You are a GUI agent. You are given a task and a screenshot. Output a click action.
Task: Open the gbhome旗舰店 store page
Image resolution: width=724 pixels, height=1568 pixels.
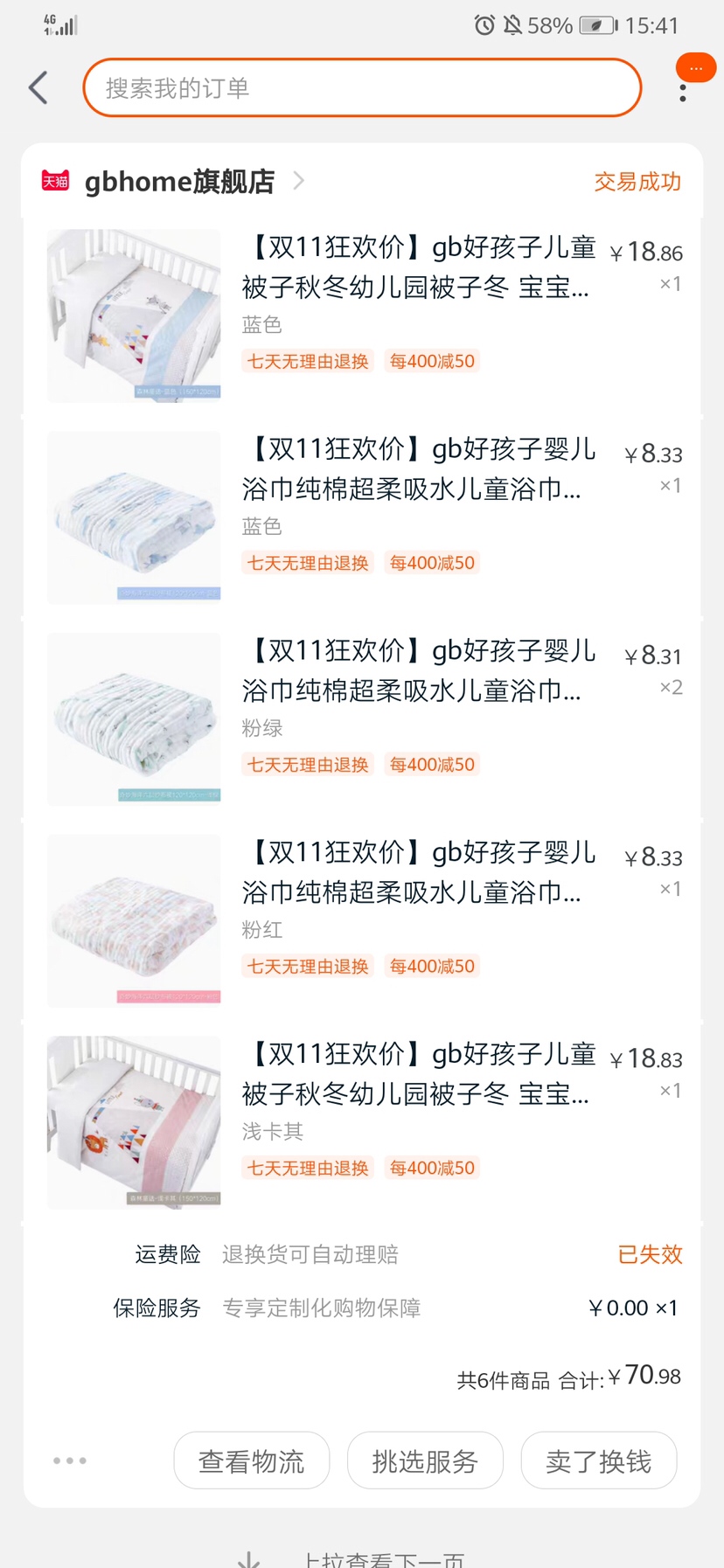coord(180,182)
